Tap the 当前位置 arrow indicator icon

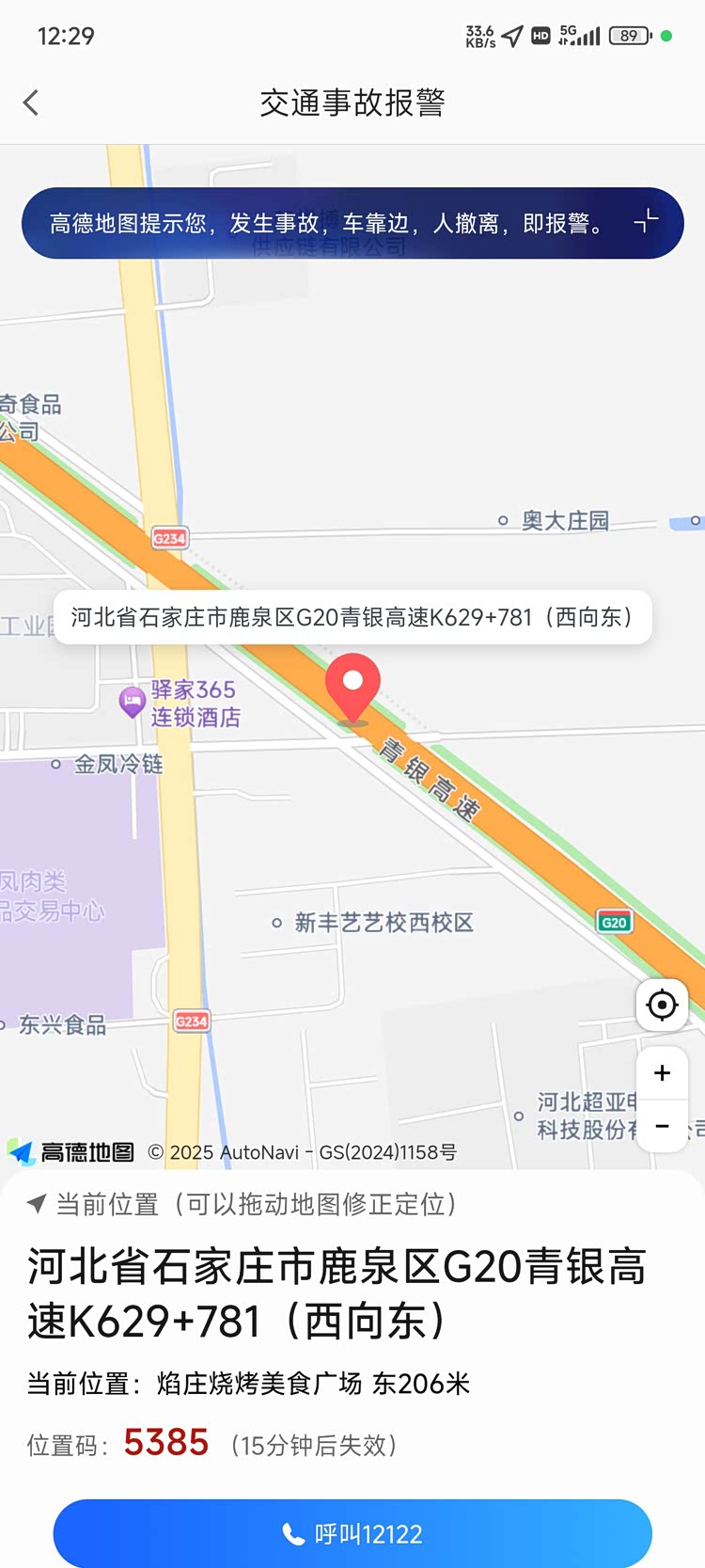pyautogui.click(x=34, y=1204)
